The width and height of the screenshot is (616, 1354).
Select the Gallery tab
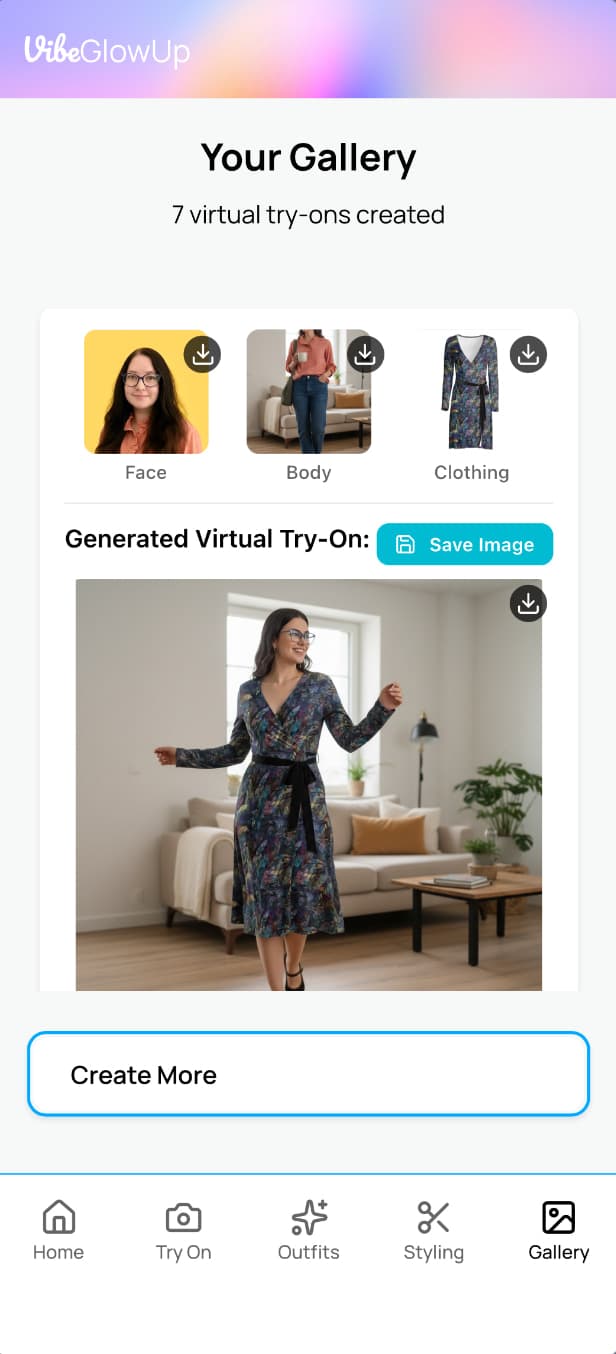coord(558,1231)
